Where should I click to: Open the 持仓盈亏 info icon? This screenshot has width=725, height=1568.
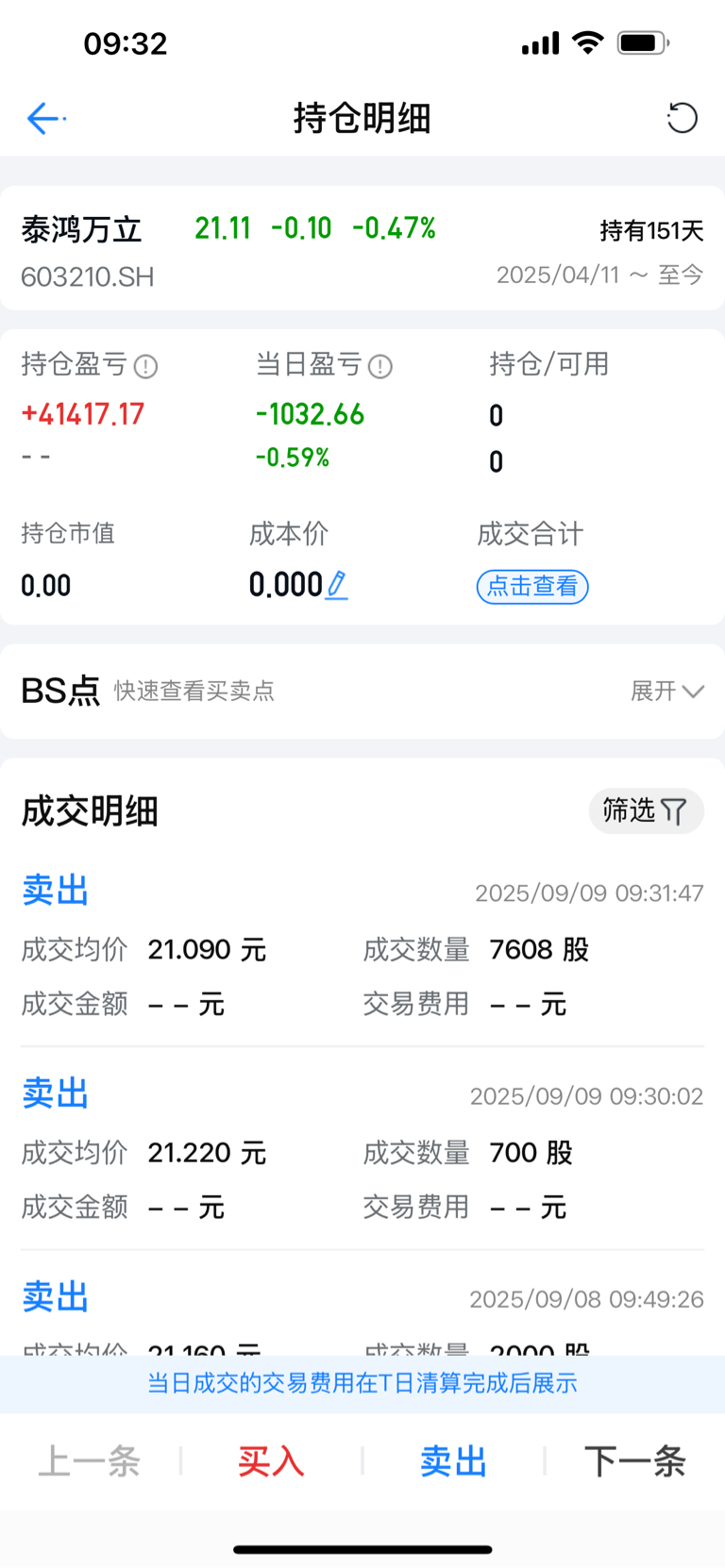145,366
